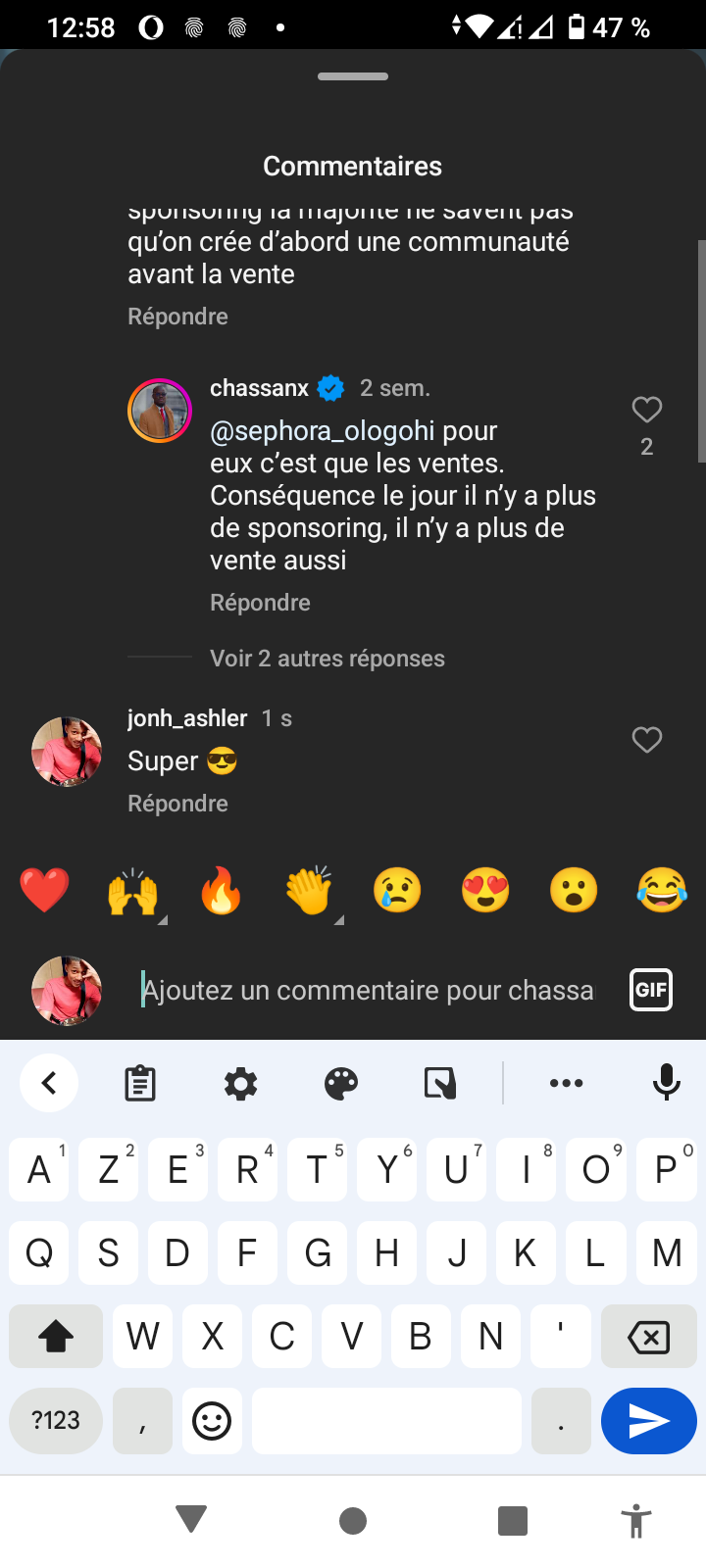Focus the comment input field
The width and height of the screenshot is (706, 1568).
pyautogui.click(x=368, y=990)
